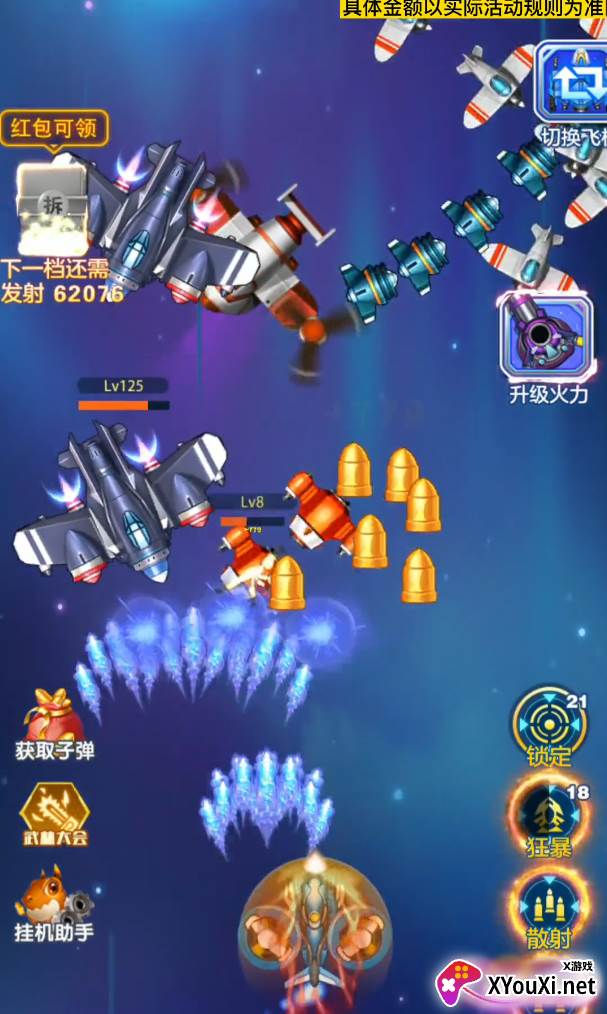Open 获取子弹 to get bullets
The width and height of the screenshot is (607, 1014).
54,724
